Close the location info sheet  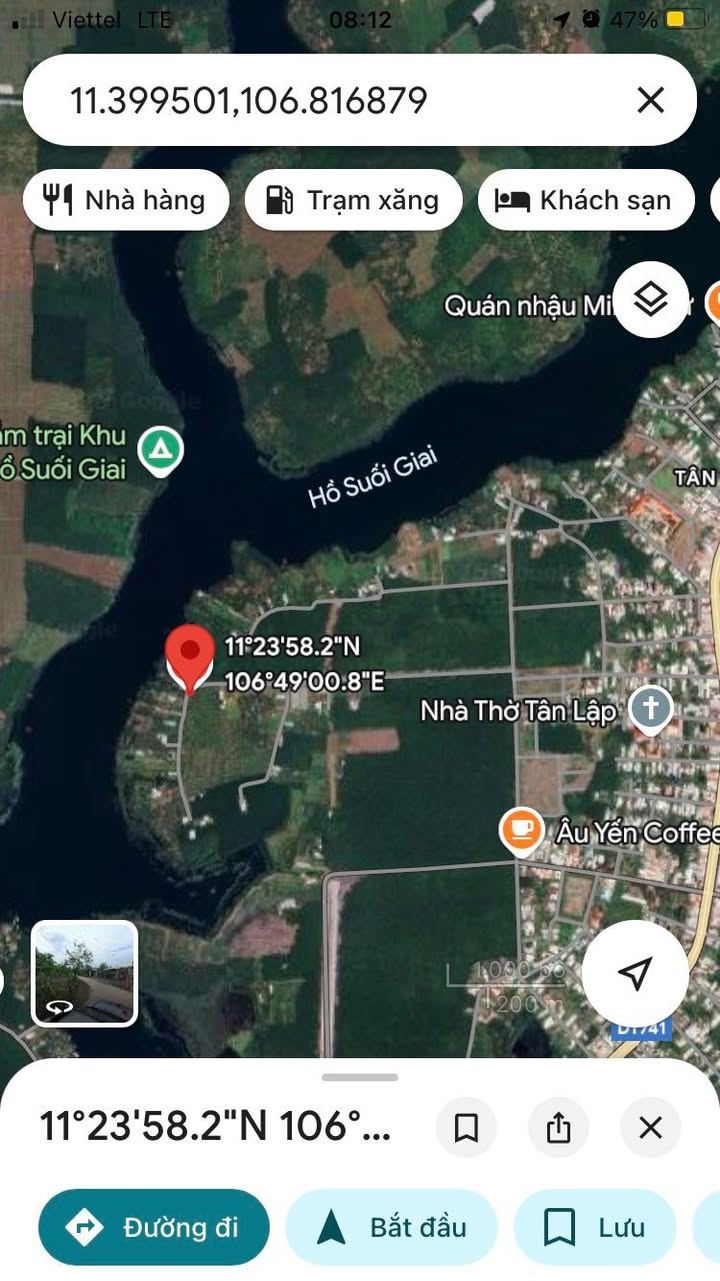pos(650,1128)
